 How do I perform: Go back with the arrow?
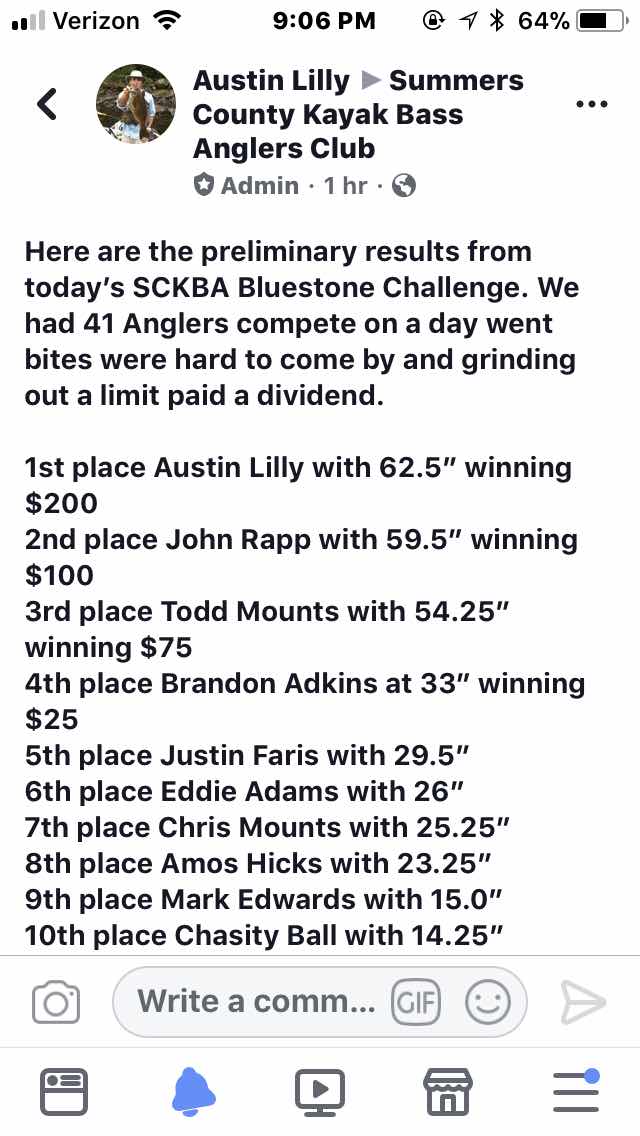coord(47,103)
